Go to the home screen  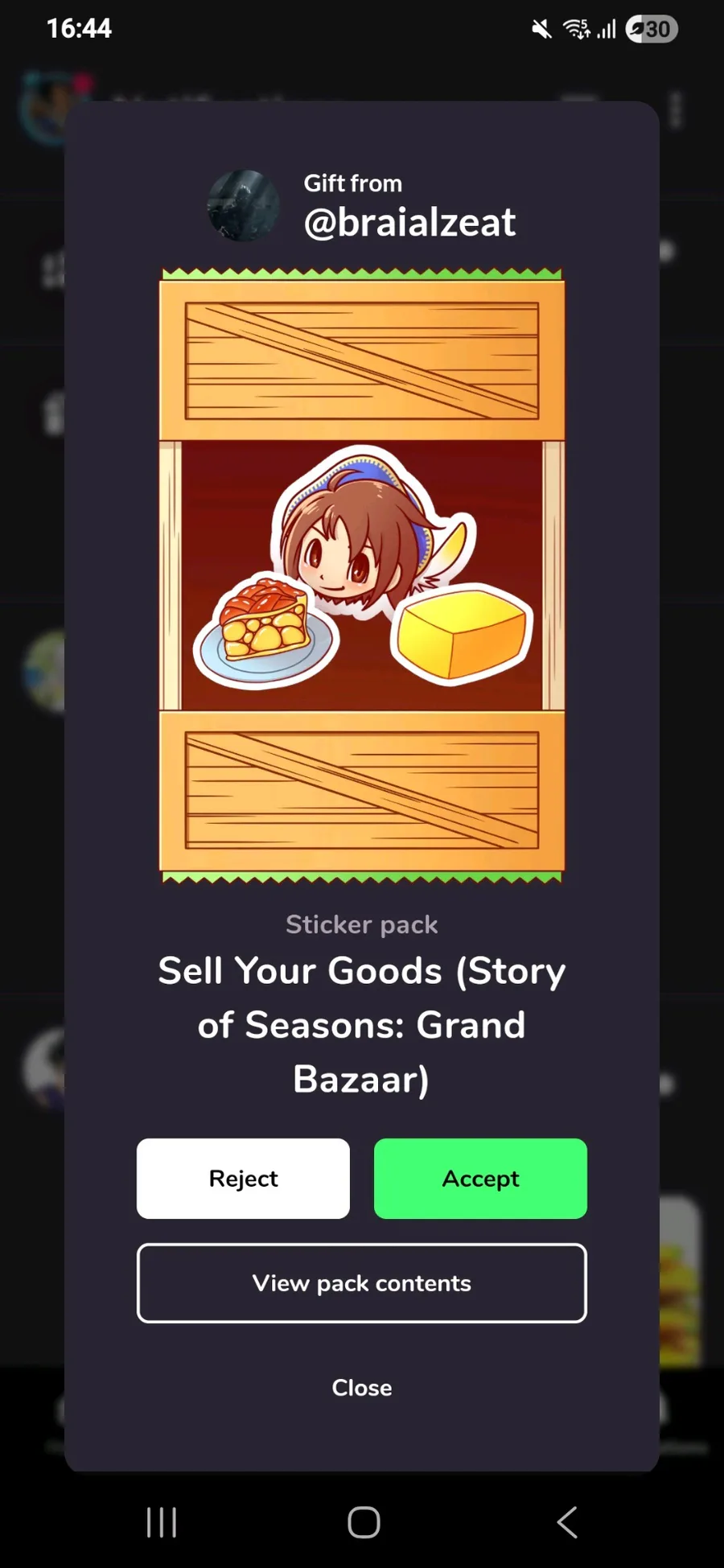tap(364, 1522)
